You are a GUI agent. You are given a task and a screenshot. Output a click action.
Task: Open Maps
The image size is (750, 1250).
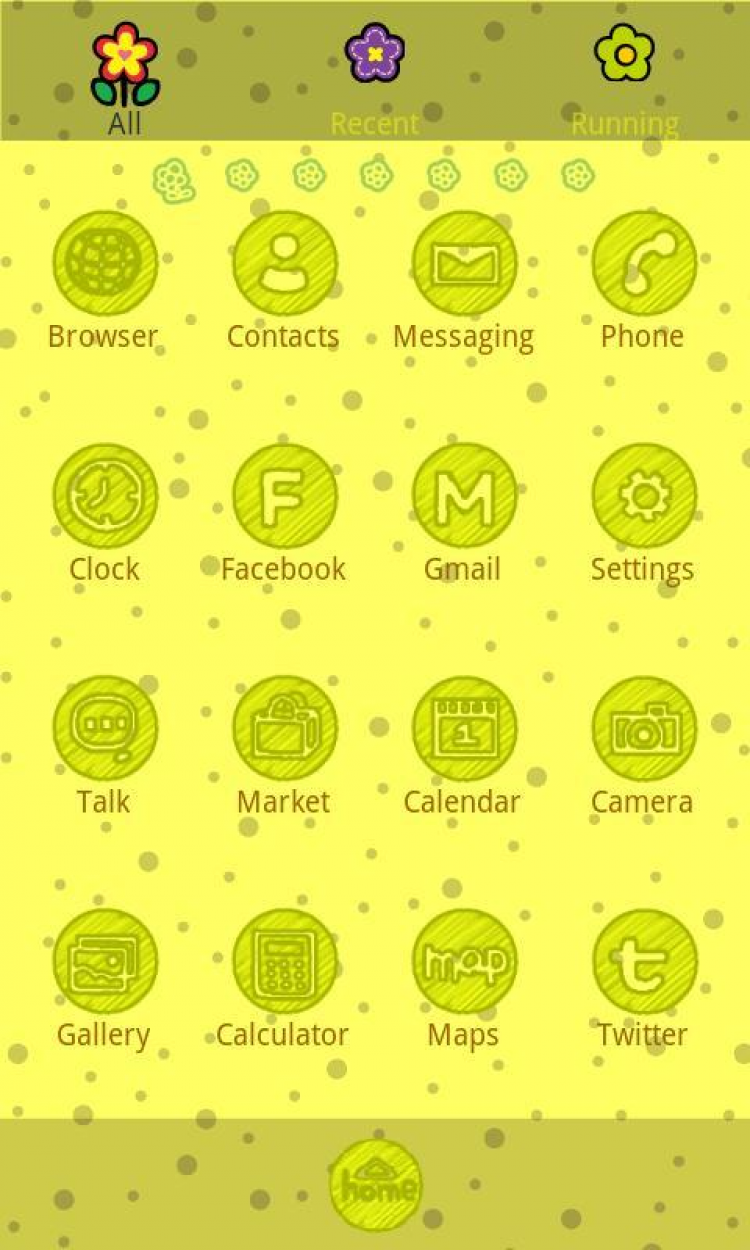[x=464, y=962]
